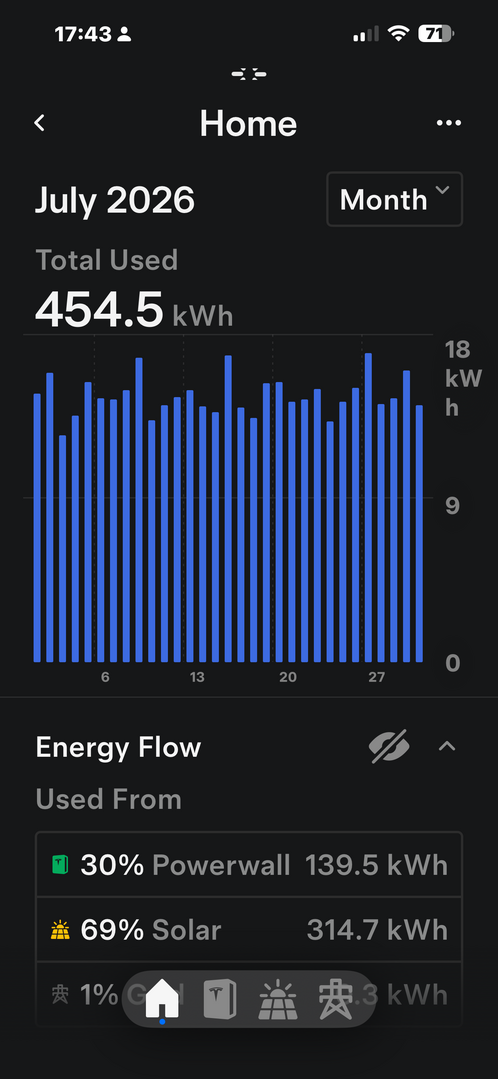
Task: Switch to the Grid pylon tab
Action: 336,1000
